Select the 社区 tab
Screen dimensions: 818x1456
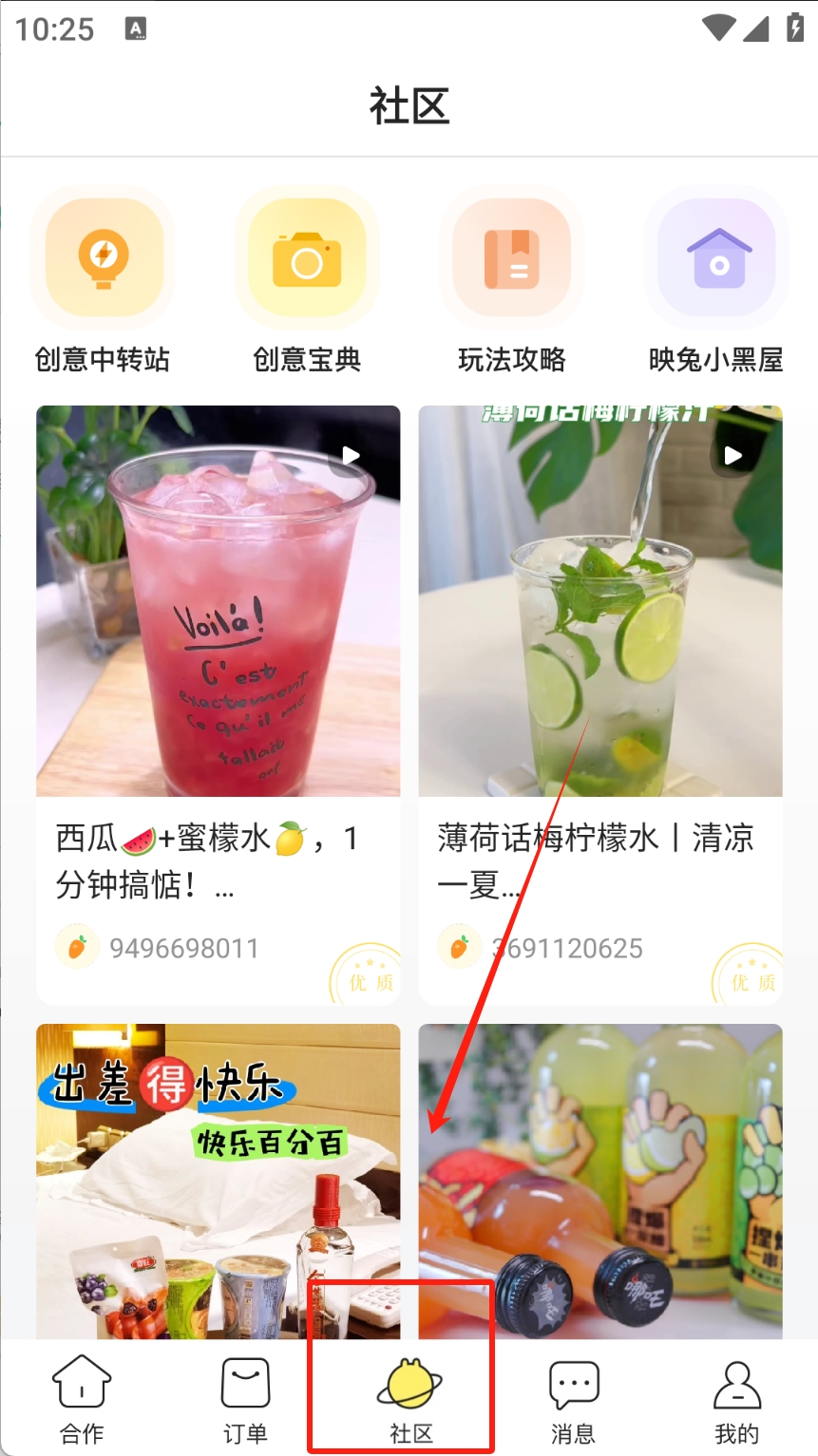[409, 1399]
